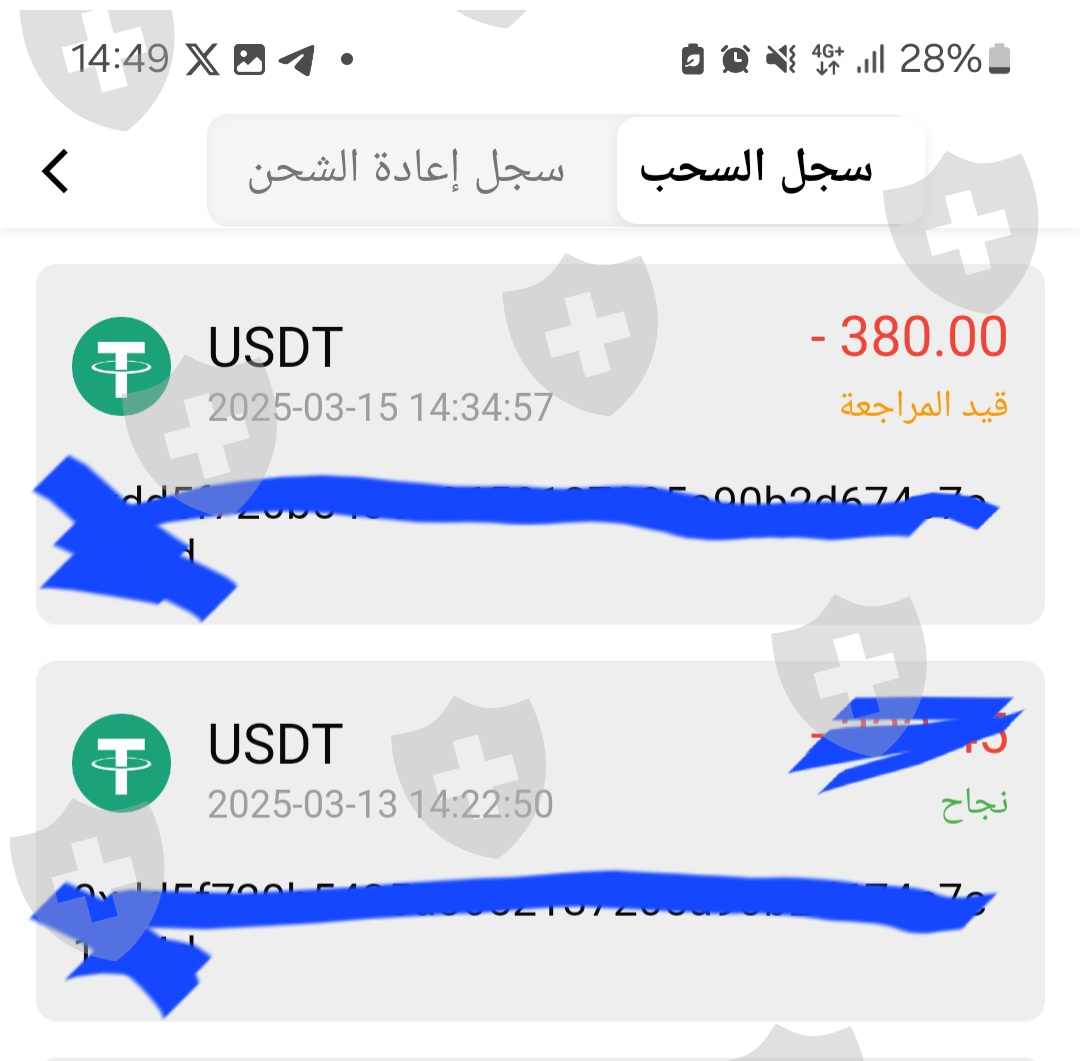Go back using the arrow icon
The height and width of the screenshot is (1061, 1080).
(x=56, y=171)
